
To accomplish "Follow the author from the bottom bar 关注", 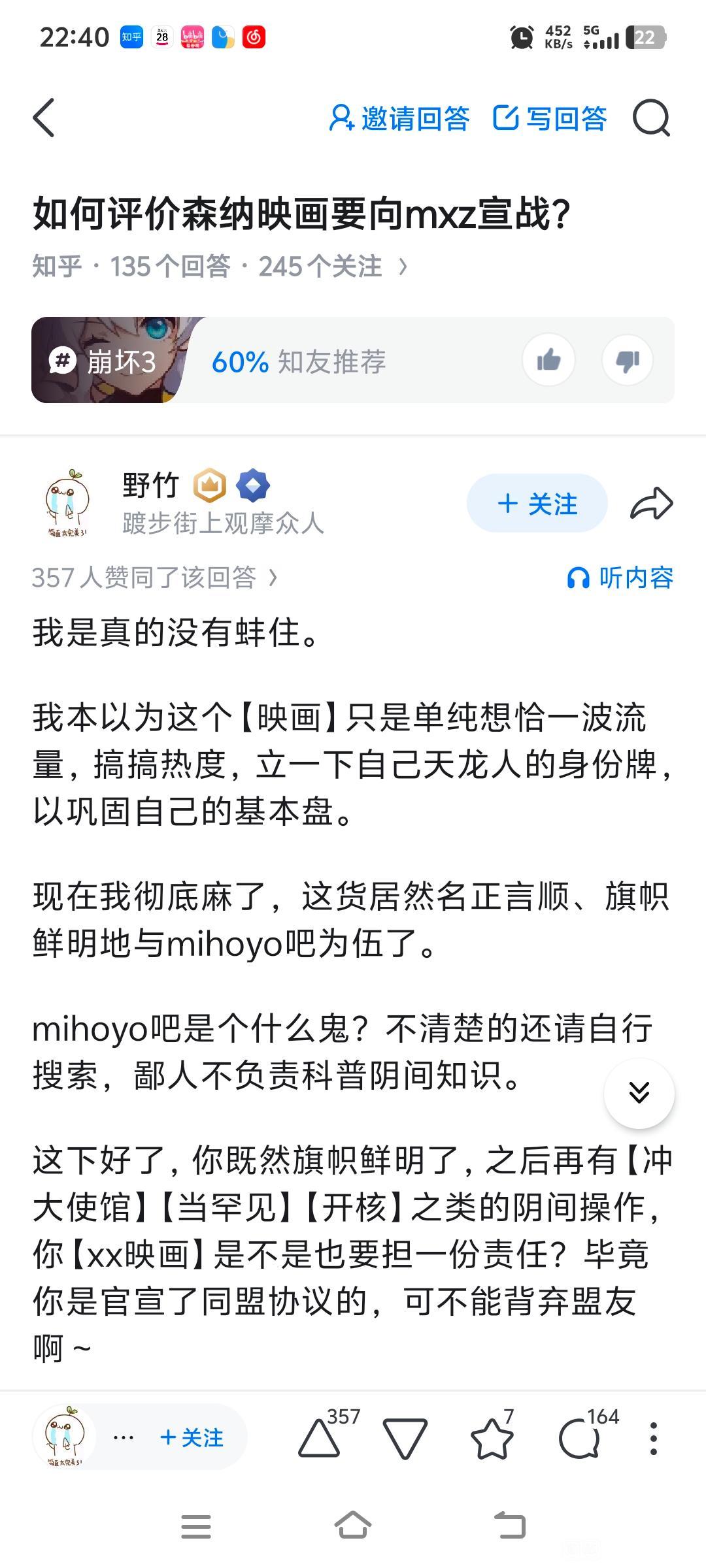I will [x=192, y=1437].
